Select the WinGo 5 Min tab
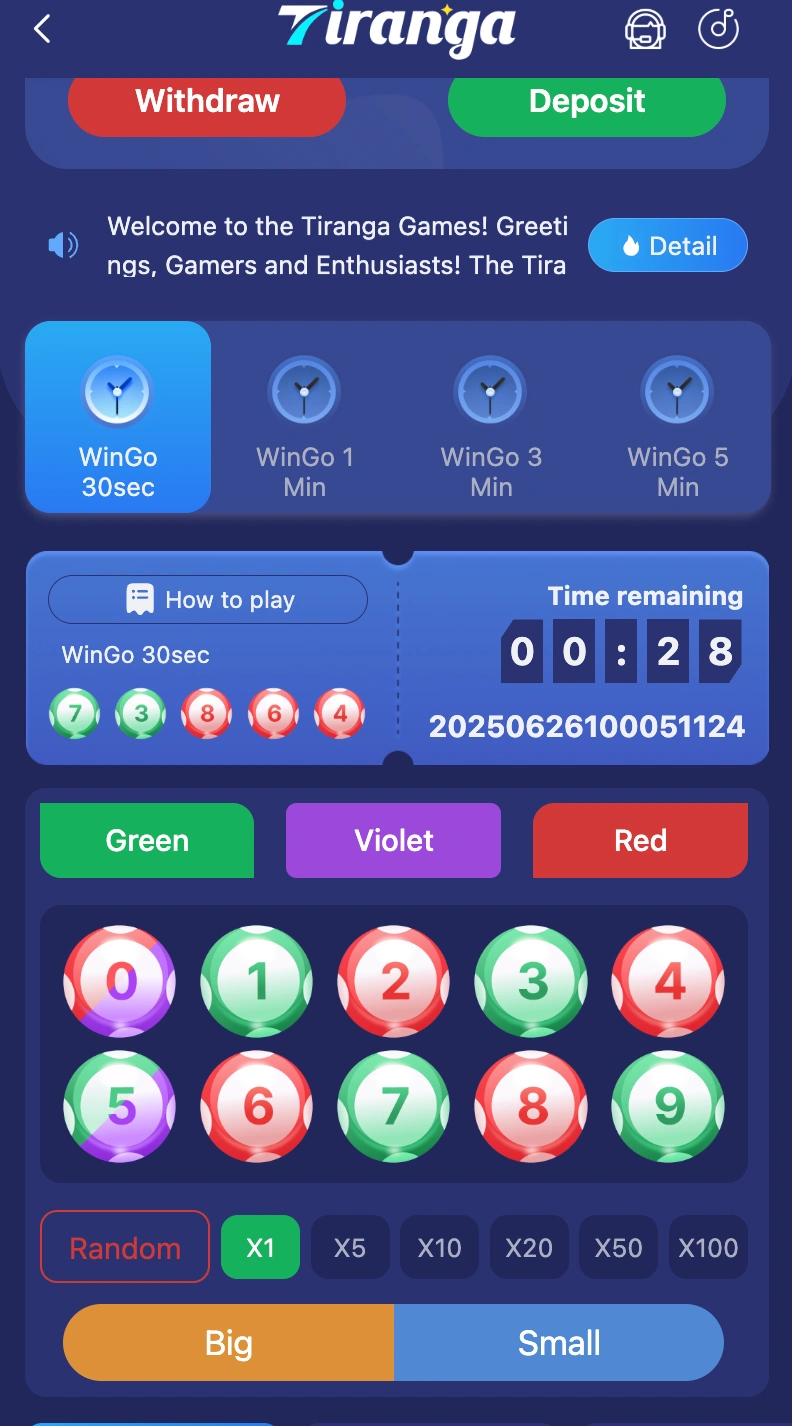The width and height of the screenshot is (792, 1426). pos(677,417)
